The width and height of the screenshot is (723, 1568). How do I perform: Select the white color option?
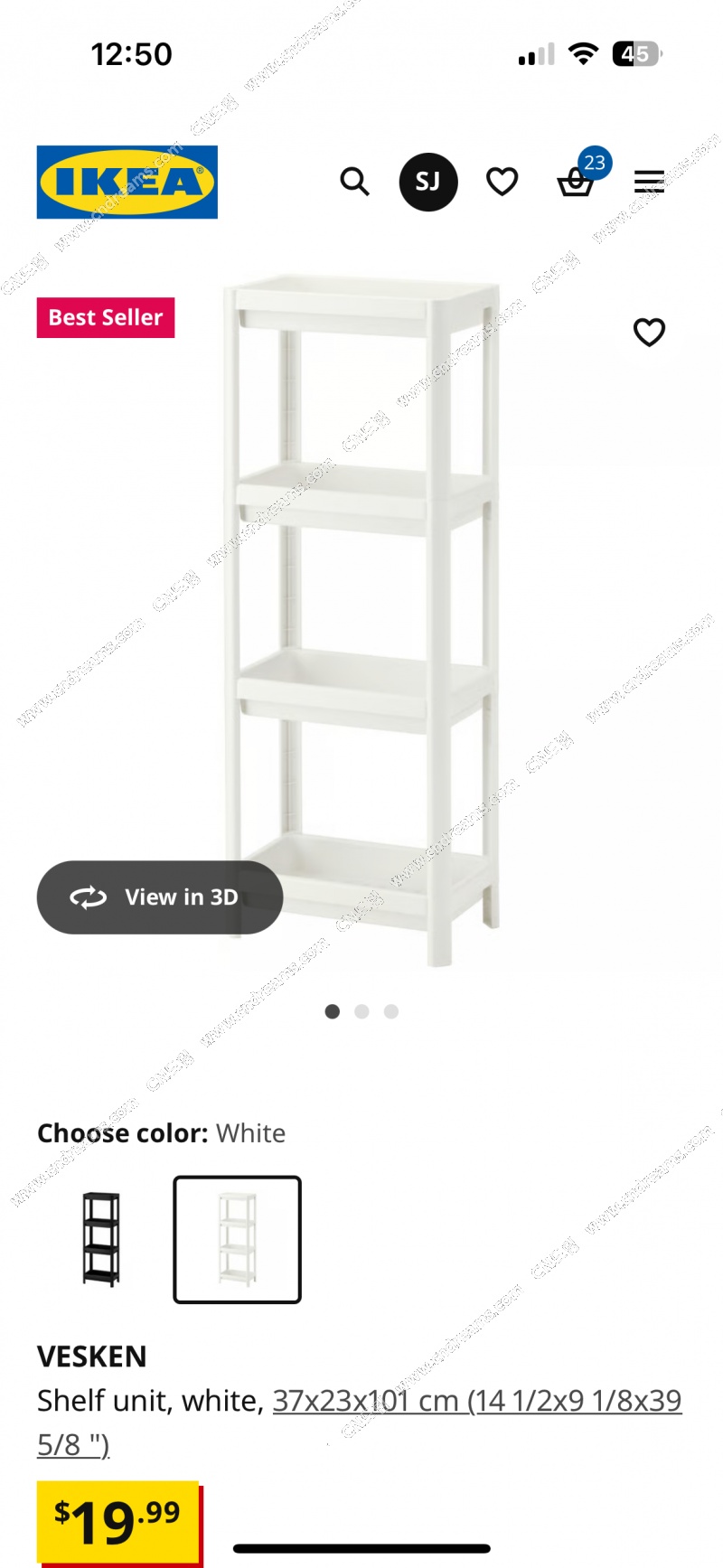coord(237,1239)
